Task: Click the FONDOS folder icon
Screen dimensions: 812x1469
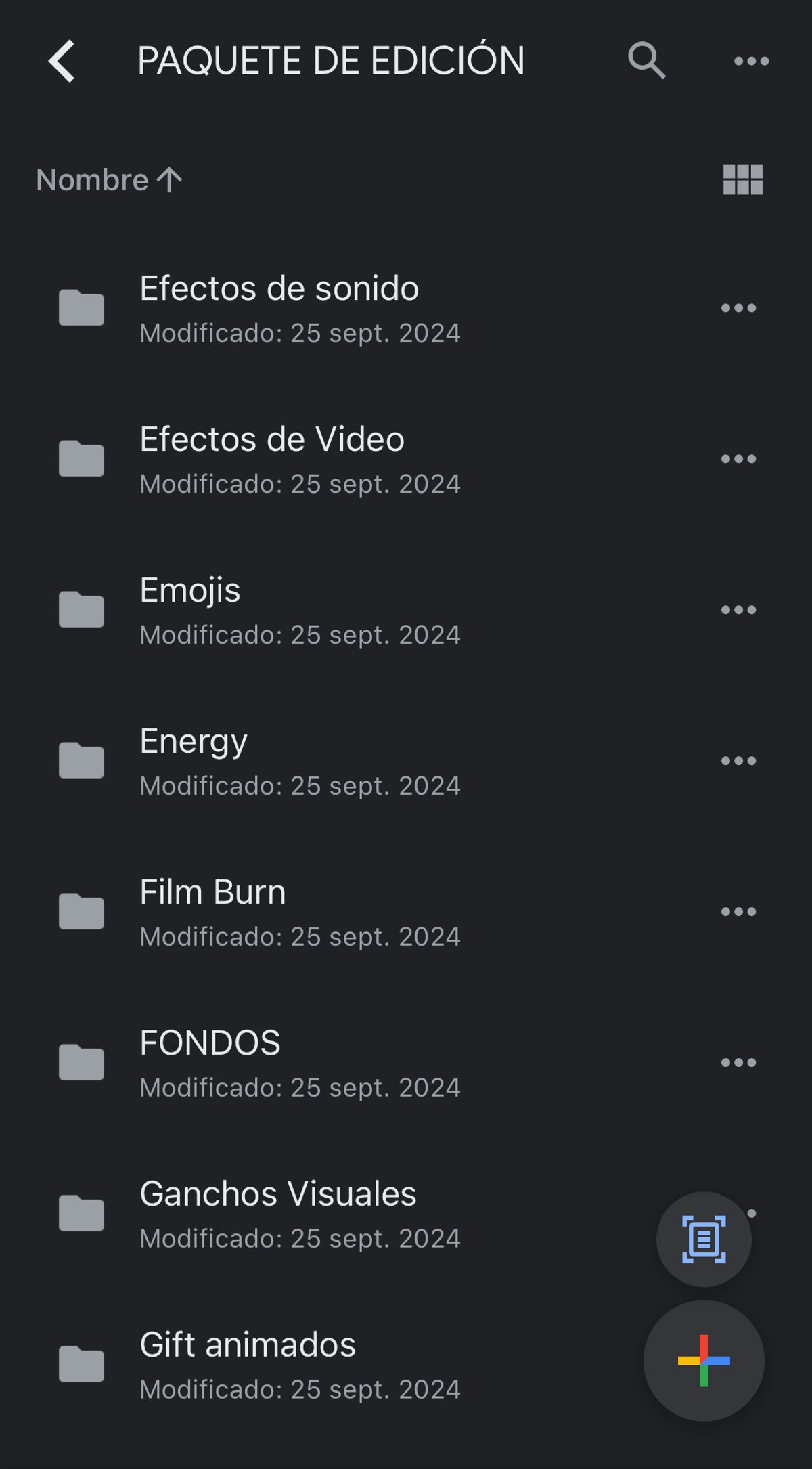Action: coord(81,1061)
